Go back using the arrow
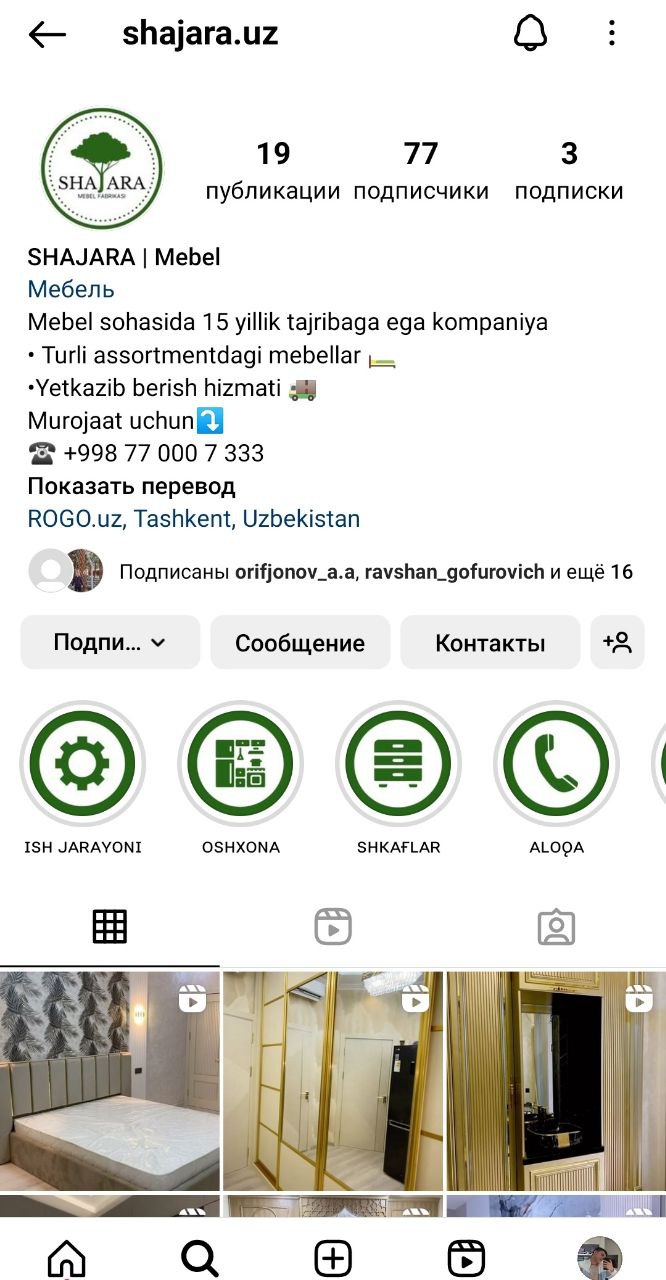The image size is (666, 1280). [x=47, y=35]
